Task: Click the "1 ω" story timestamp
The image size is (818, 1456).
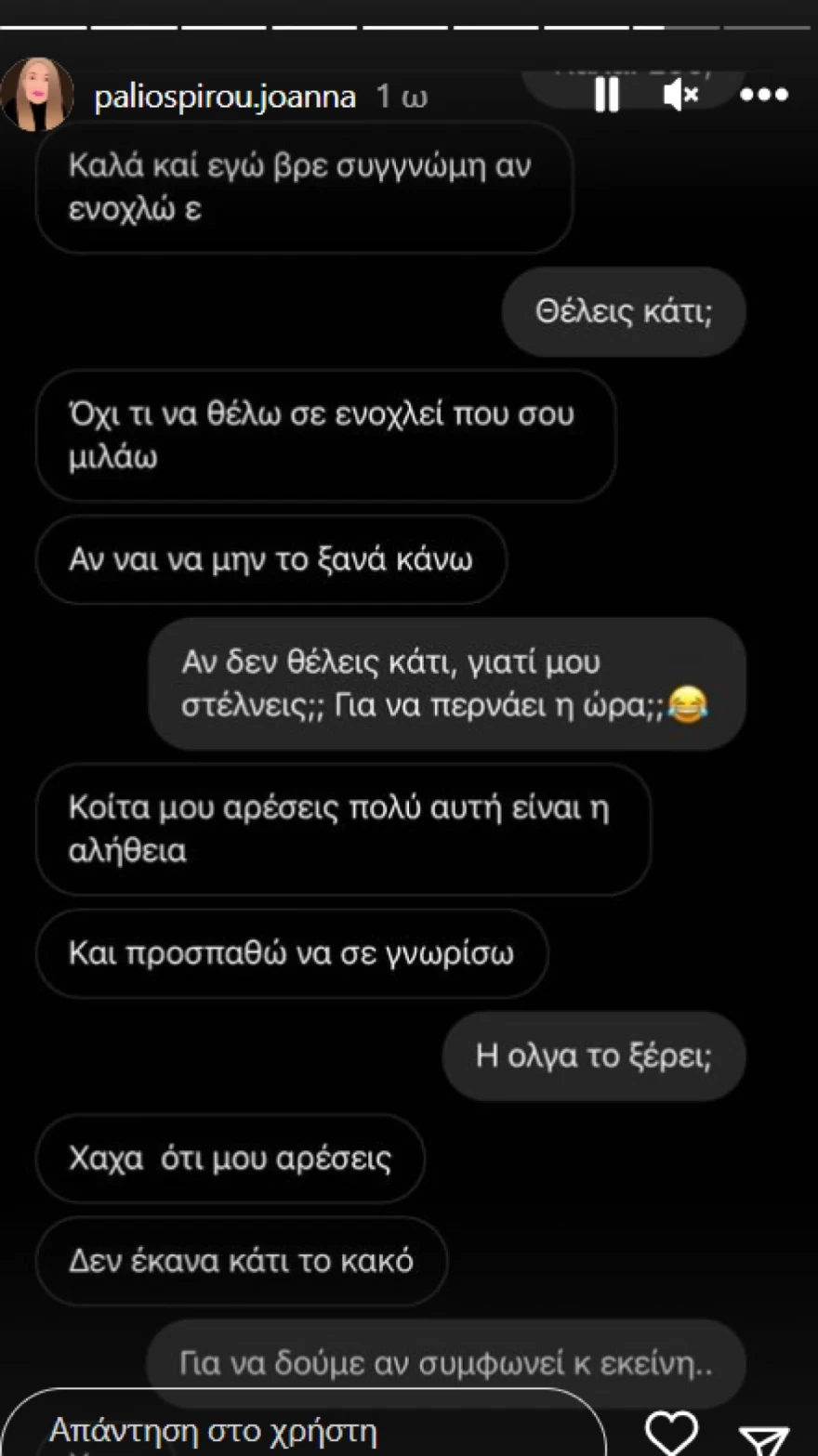Action: click(x=402, y=94)
